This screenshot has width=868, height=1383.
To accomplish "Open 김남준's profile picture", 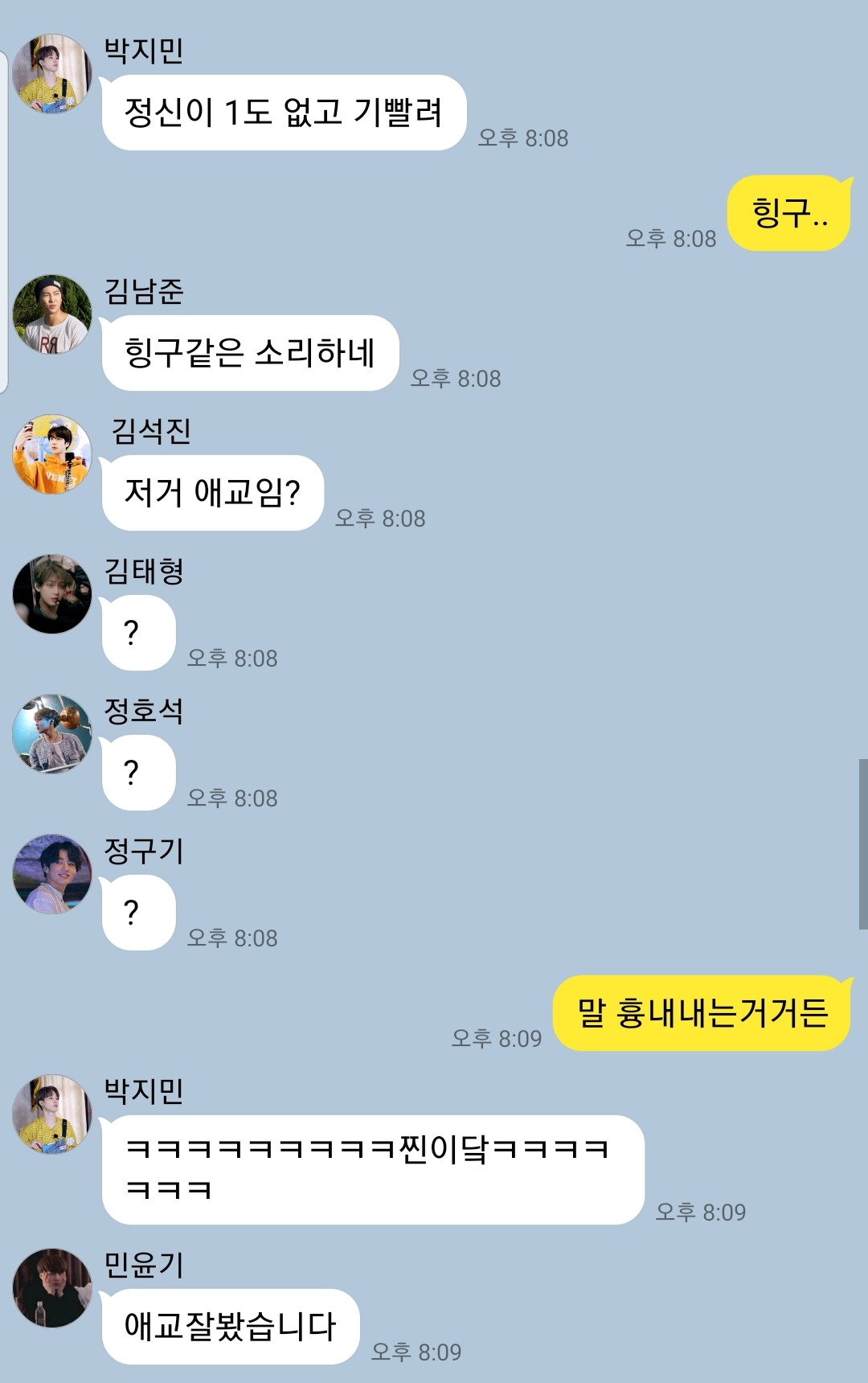I will tap(52, 314).
